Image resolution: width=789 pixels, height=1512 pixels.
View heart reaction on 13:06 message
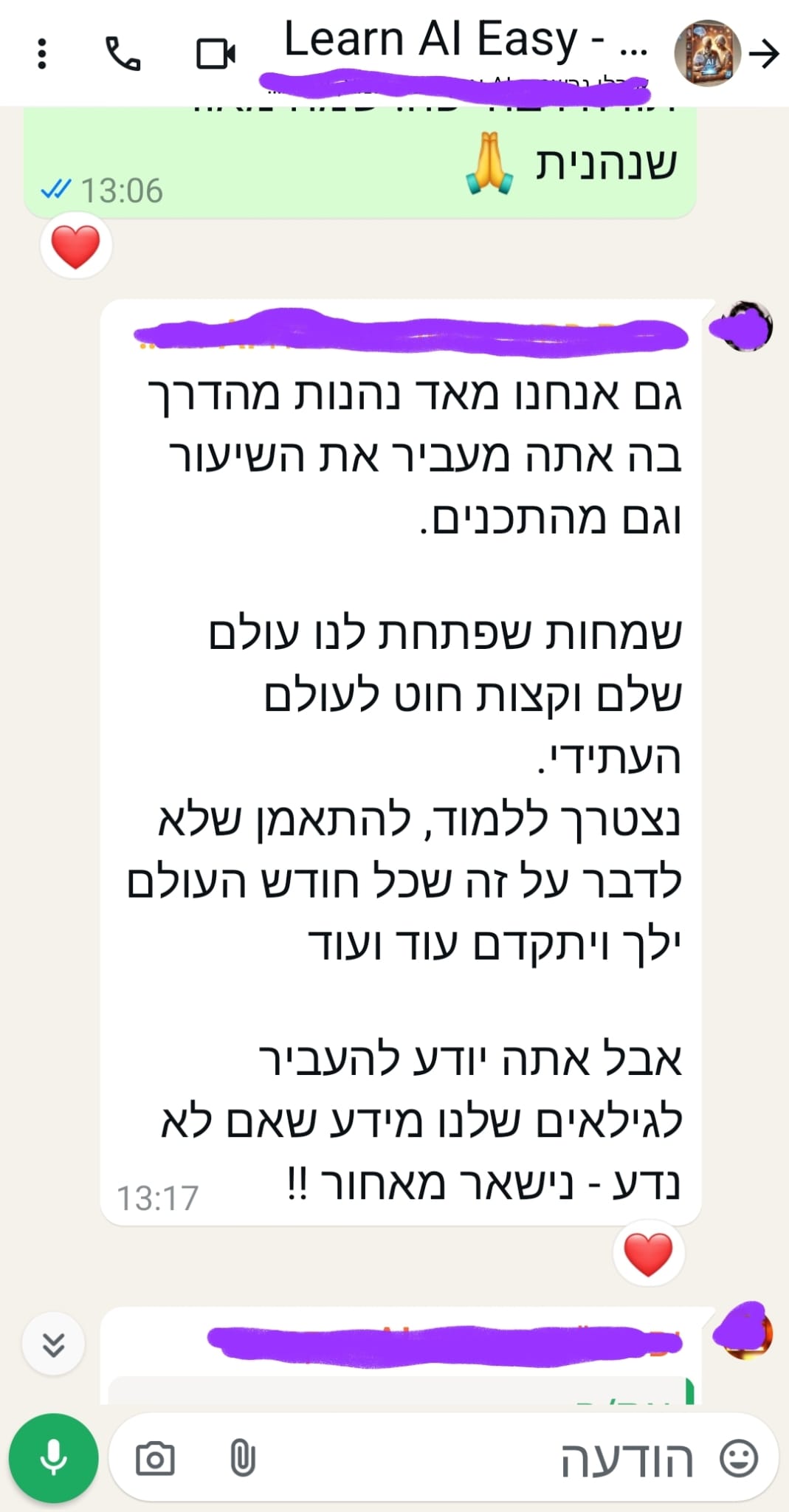click(76, 246)
